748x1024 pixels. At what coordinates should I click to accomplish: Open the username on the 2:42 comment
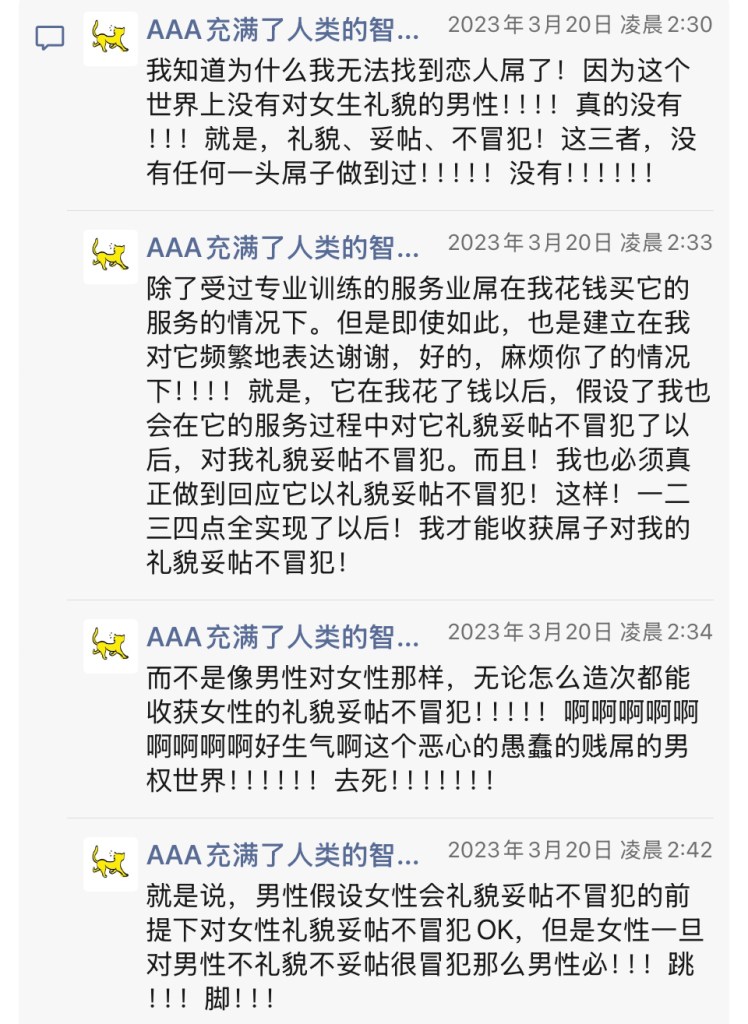(282, 856)
